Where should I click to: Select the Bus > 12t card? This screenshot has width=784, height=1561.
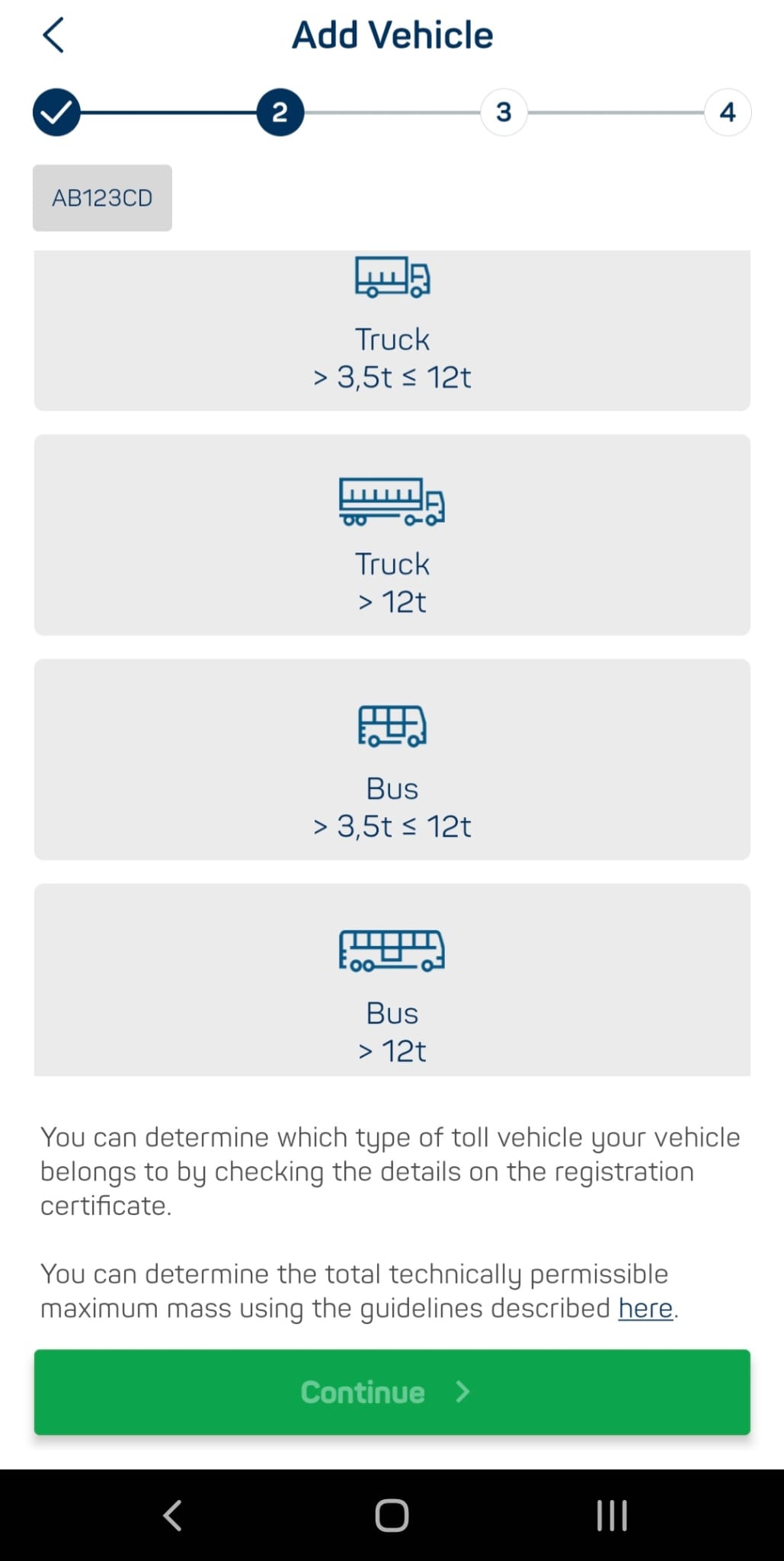[392, 981]
